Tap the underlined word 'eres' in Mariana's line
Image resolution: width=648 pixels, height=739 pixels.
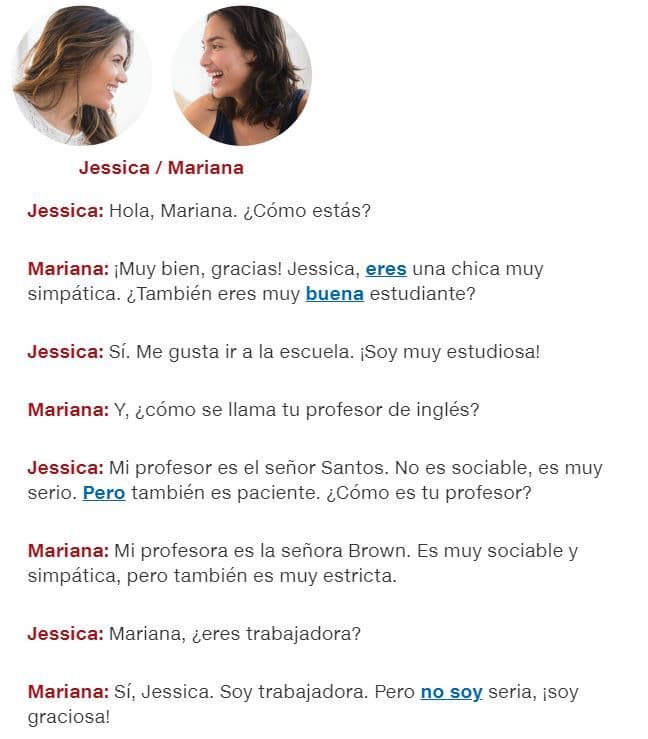(385, 269)
